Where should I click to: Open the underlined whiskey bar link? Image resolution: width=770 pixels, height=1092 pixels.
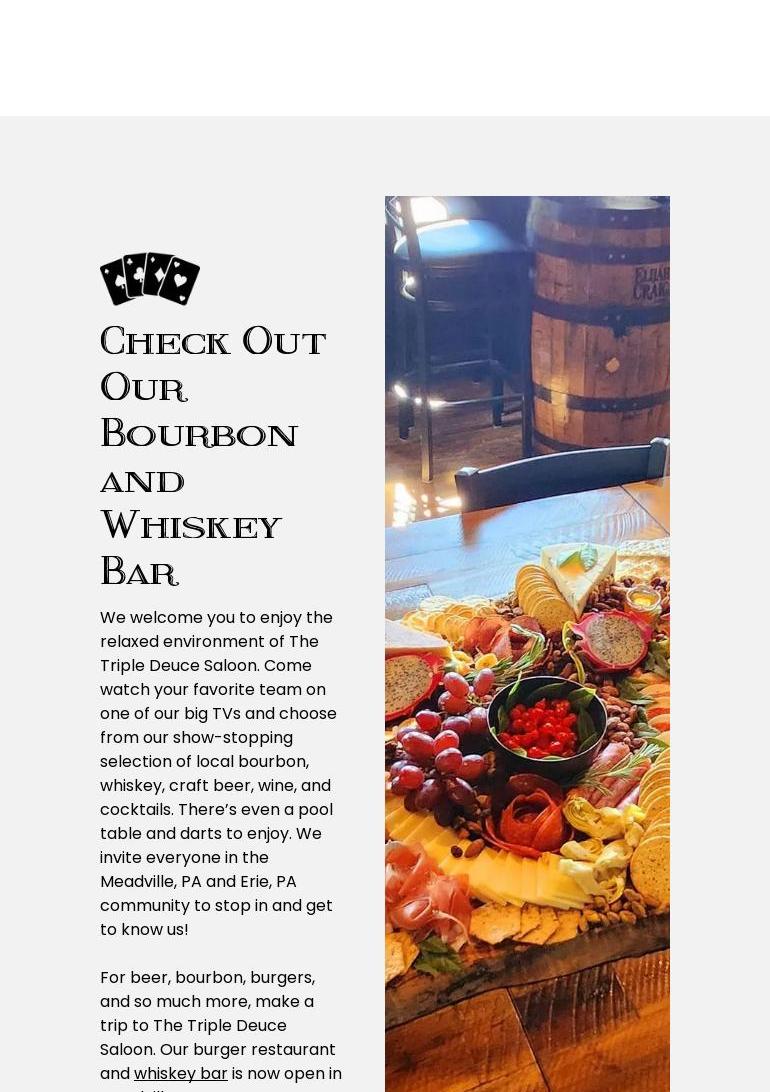pos(180,1073)
